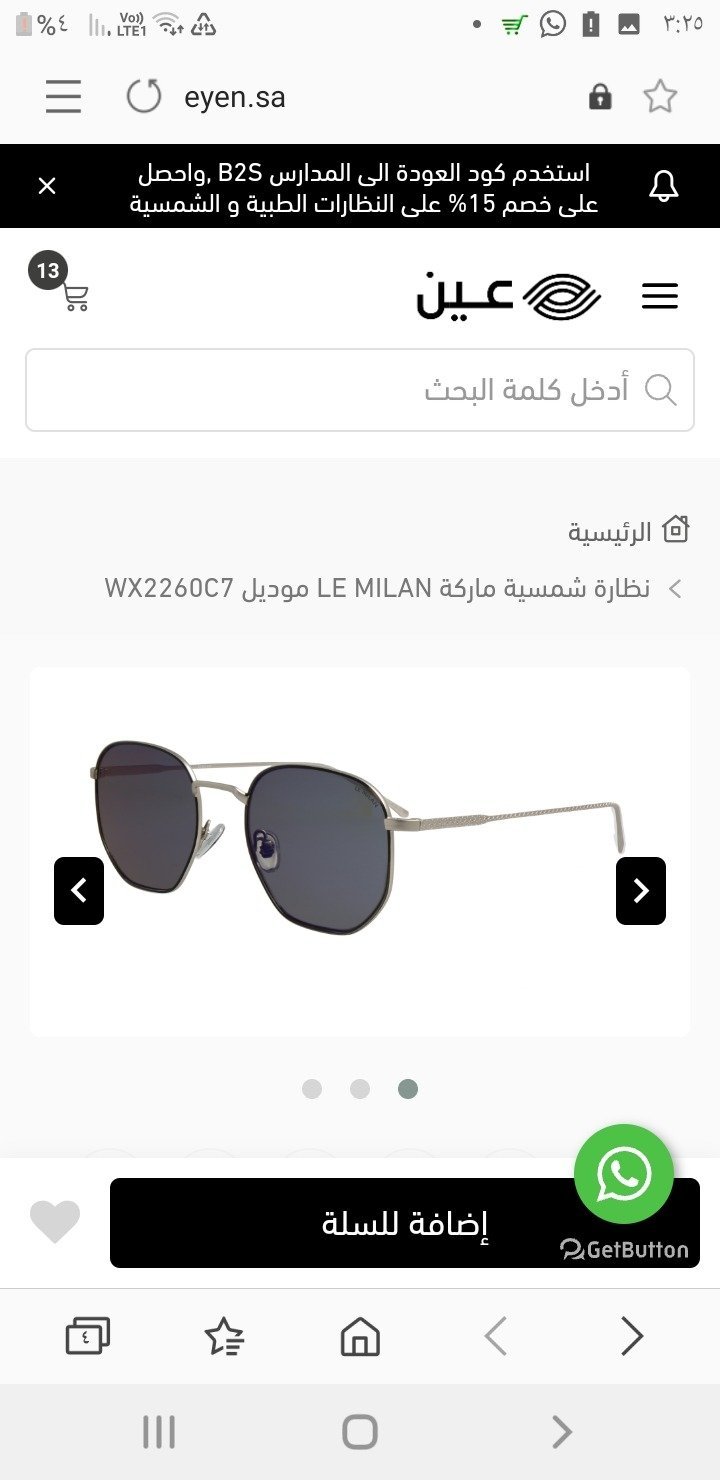The width and height of the screenshot is (720, 1480).
Task: Open the site navigation drawer
Action: tap(660, 296)
